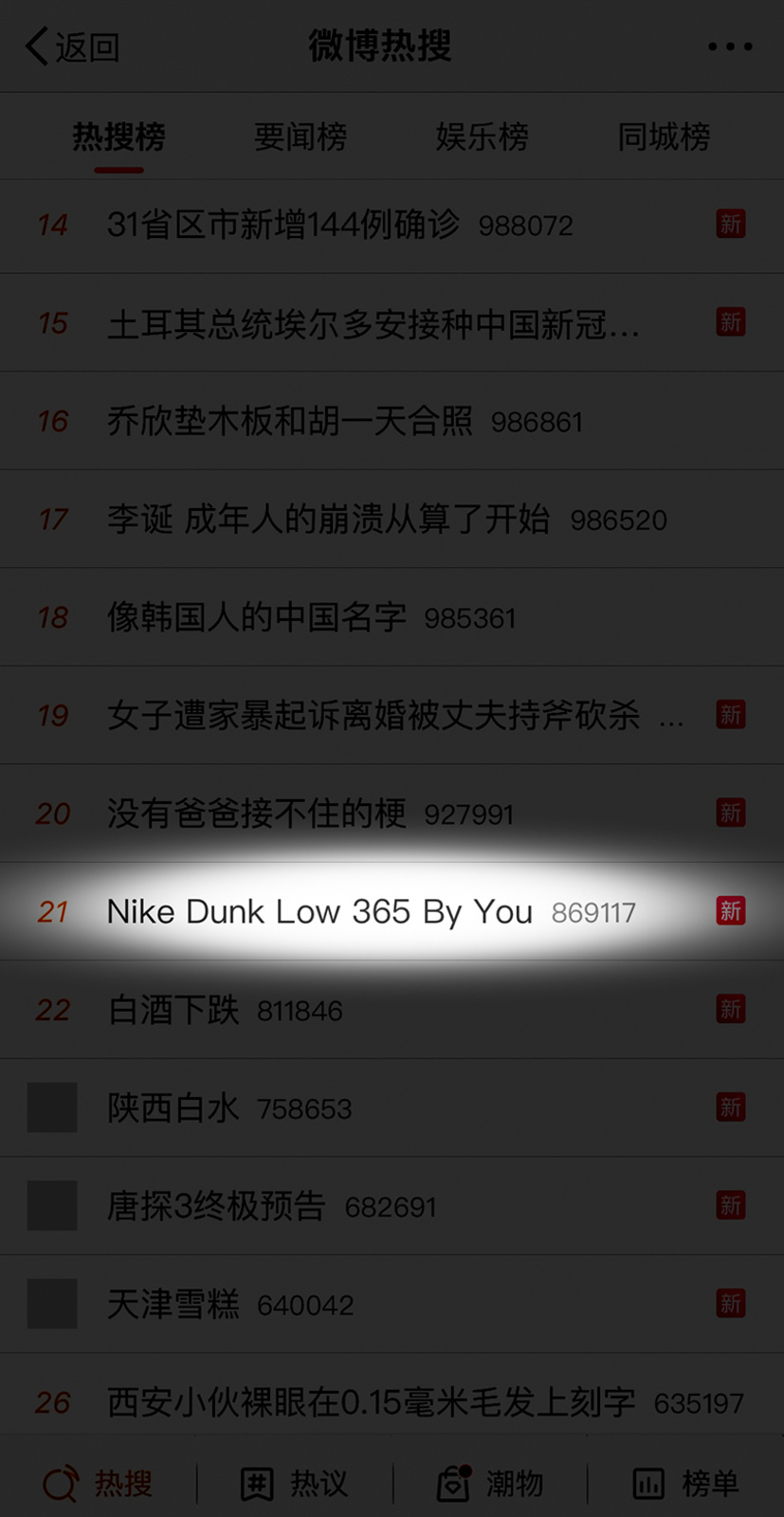This screenshot has height=1517, width=784.
Task: Switch to the 同城榜 tab
Action: point(664,137)
